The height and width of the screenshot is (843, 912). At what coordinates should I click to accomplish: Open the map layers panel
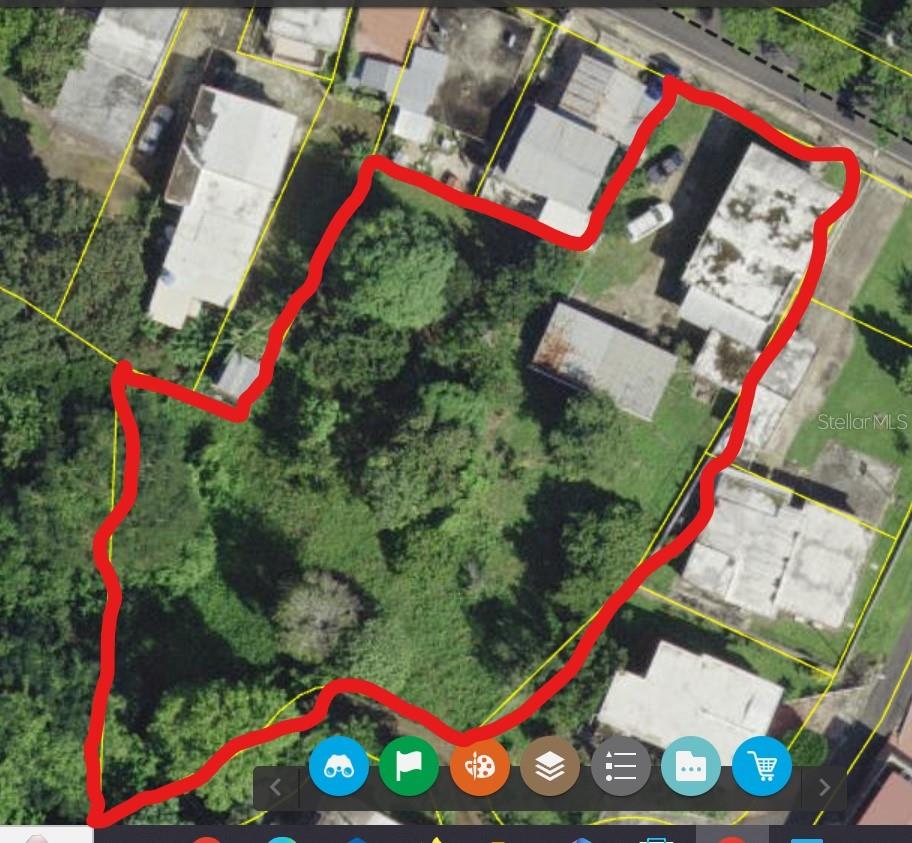coord(551,767)
